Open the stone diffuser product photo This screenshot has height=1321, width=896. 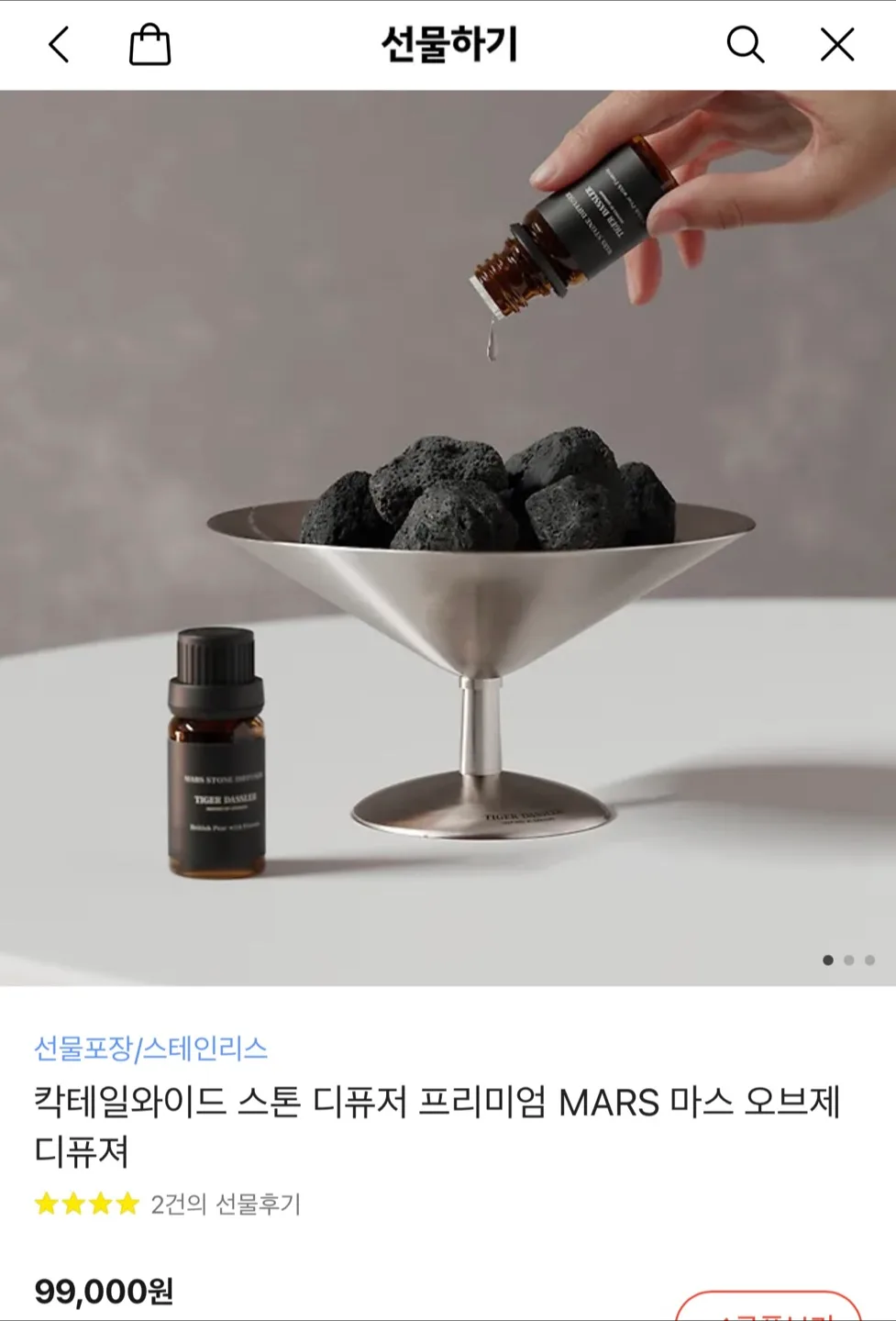448,538
